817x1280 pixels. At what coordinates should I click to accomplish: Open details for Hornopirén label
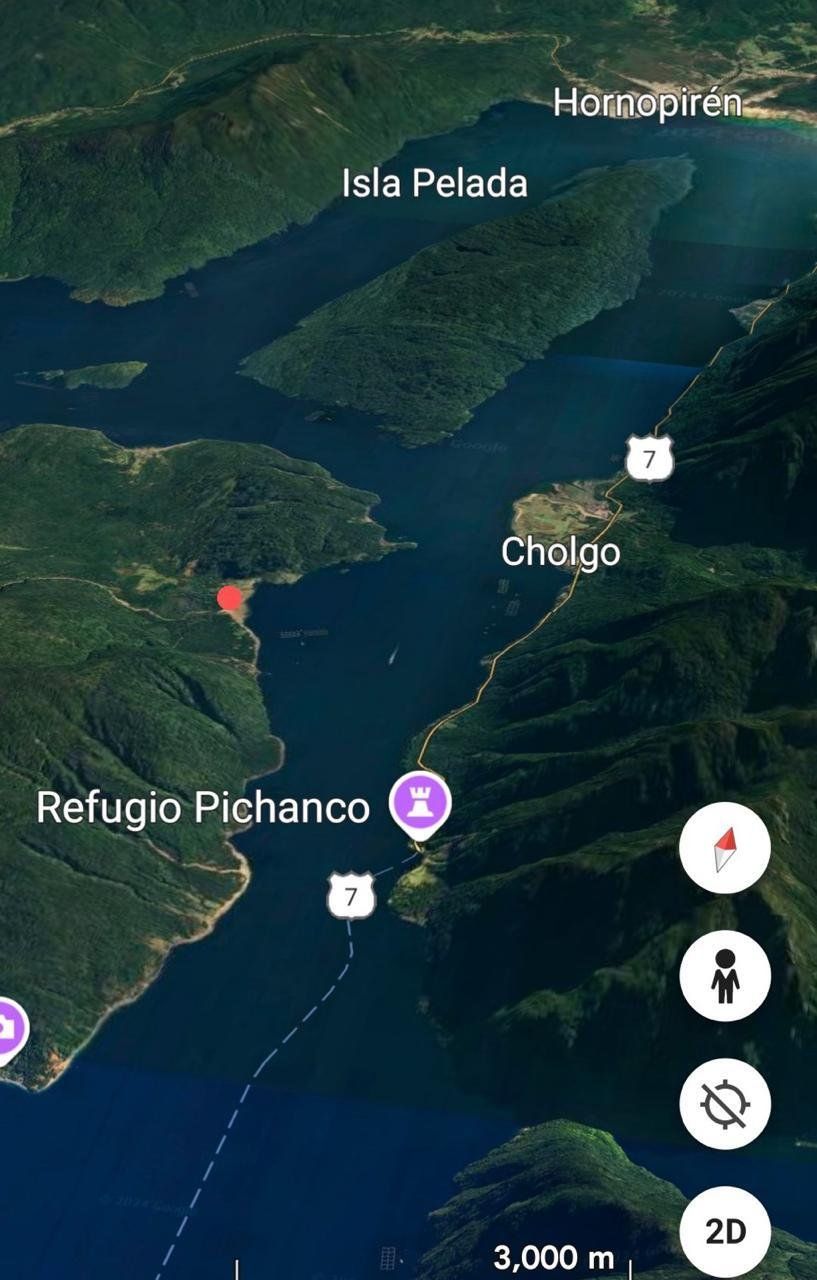tap(648, 101)
